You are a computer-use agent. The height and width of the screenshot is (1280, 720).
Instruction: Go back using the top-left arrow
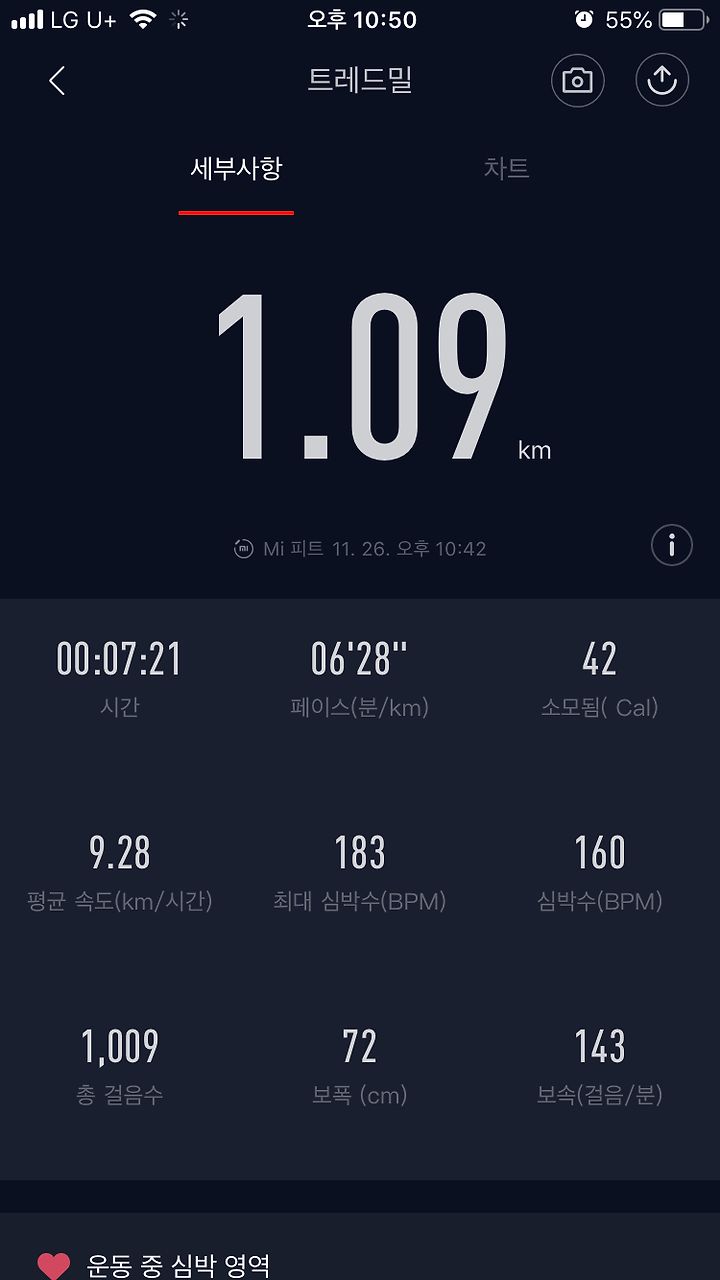coord(57,81)
